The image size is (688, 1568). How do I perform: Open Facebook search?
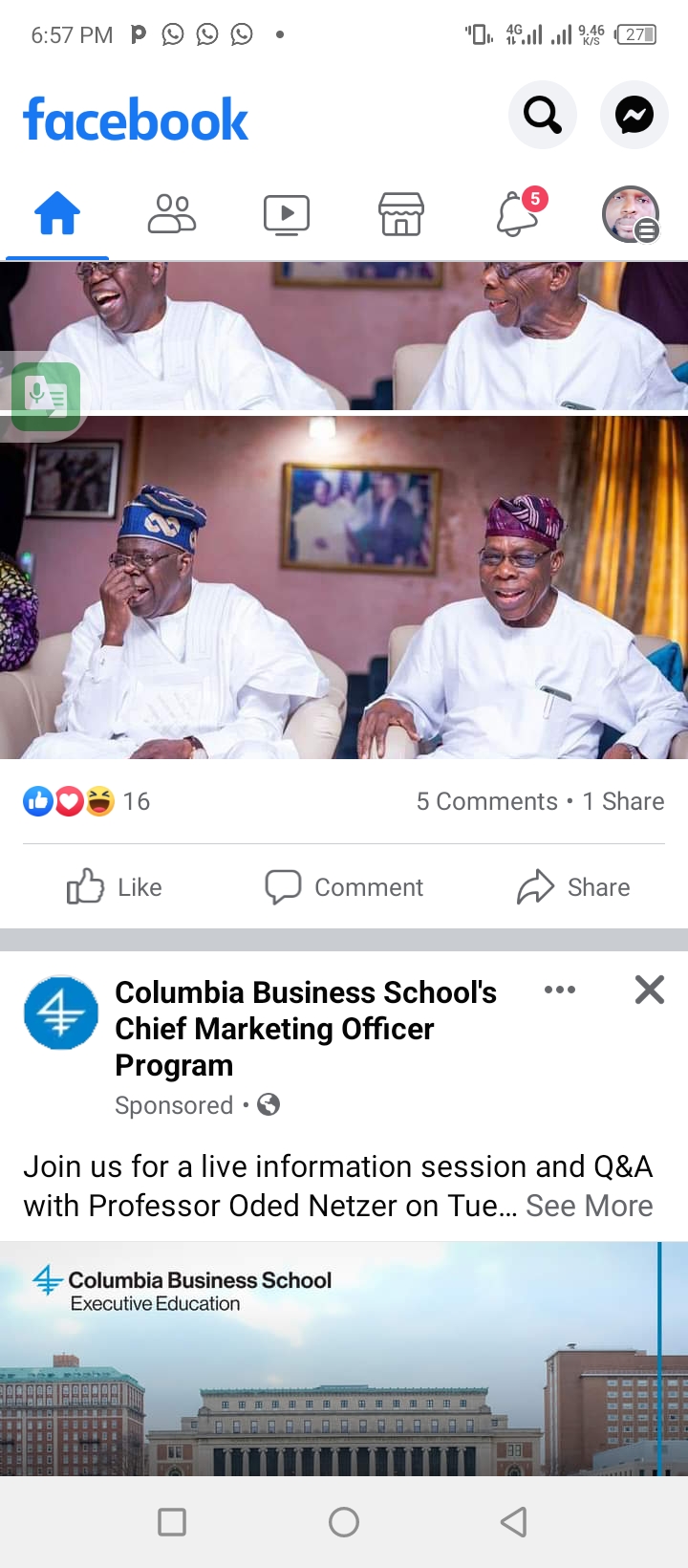click(542, 116)
